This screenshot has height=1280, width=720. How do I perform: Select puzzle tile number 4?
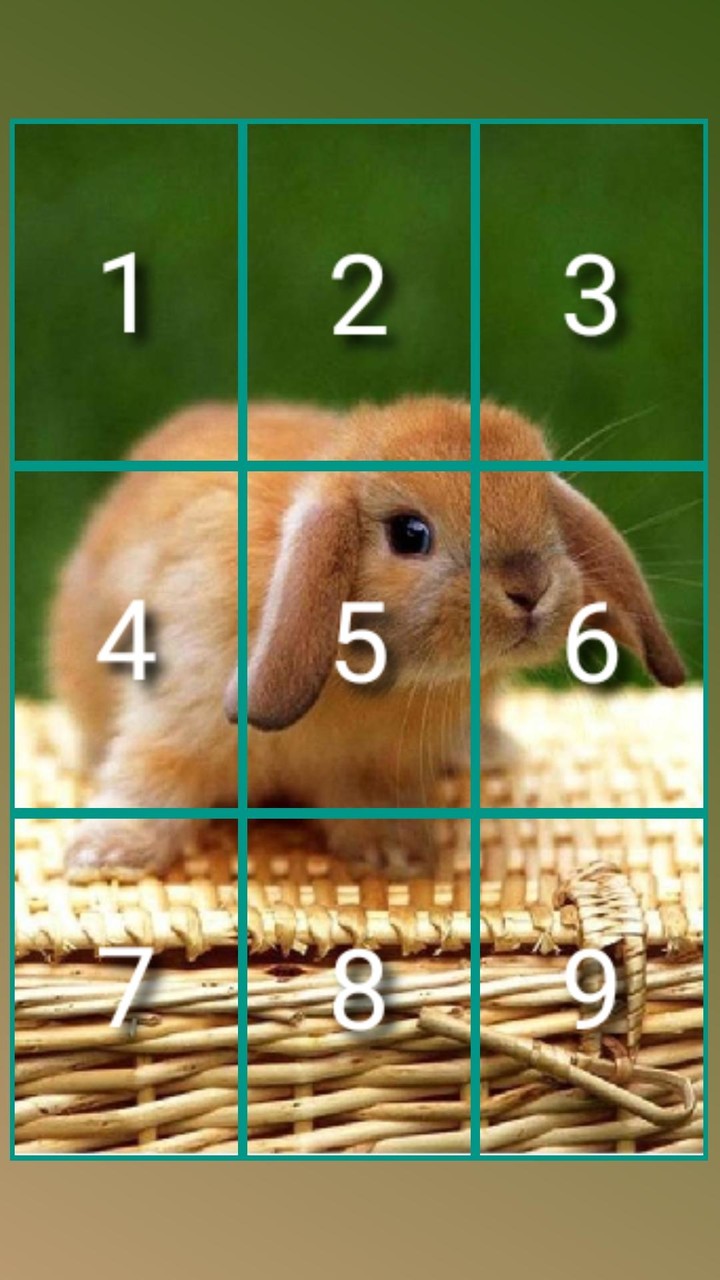pos(126,640)
